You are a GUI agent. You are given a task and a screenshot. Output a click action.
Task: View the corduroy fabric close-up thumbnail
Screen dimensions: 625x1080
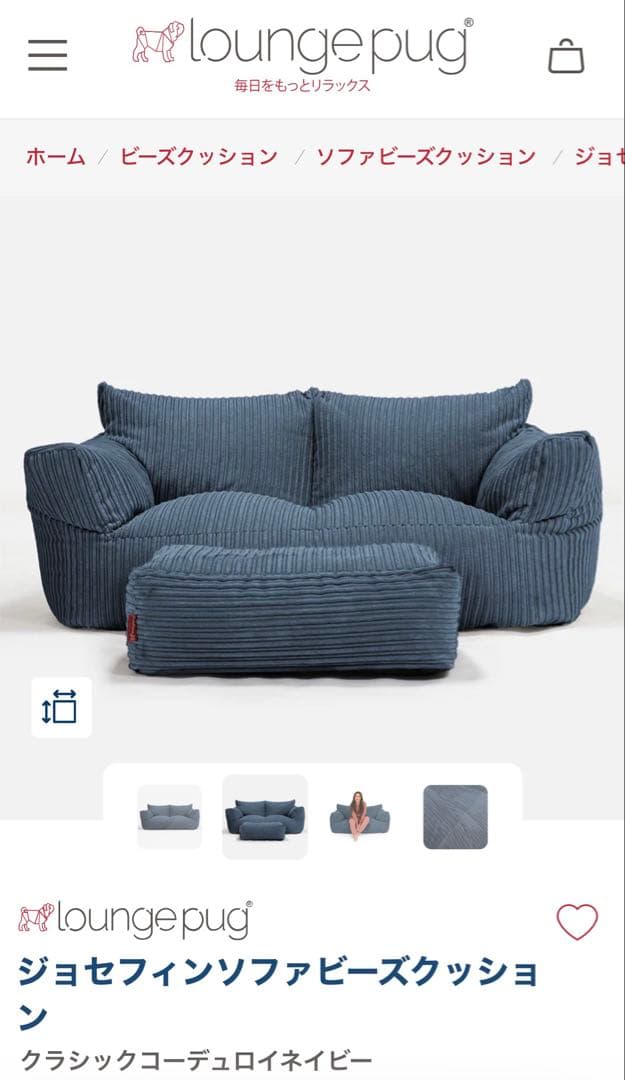click(x=455, y=817)
